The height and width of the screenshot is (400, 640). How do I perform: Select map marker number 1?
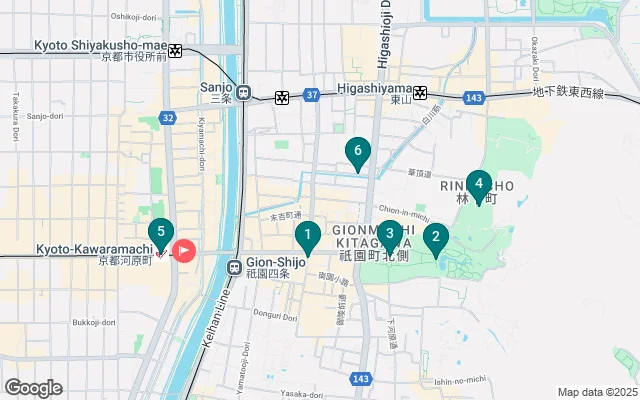point(308,236)
